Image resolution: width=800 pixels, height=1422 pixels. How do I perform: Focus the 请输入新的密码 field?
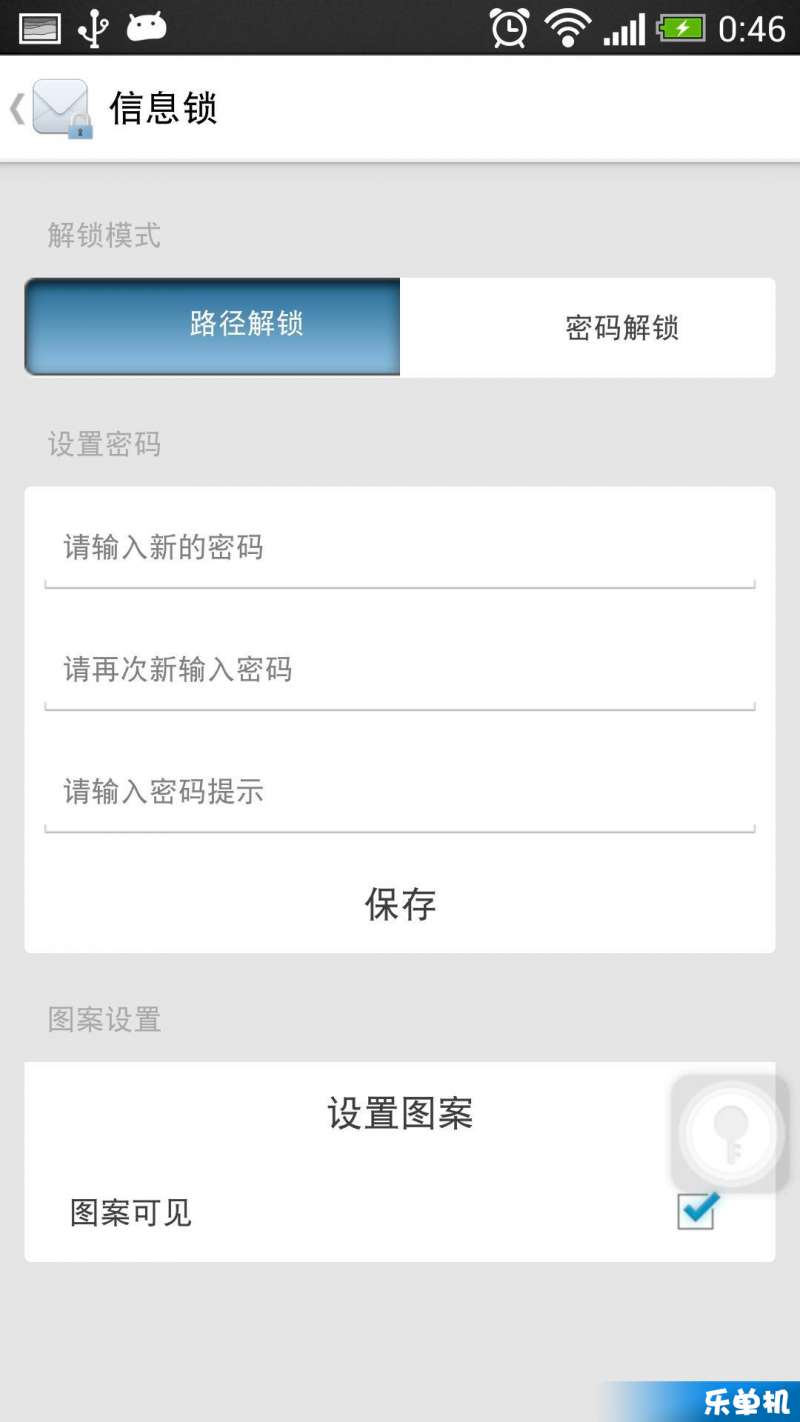pos(400,548)
